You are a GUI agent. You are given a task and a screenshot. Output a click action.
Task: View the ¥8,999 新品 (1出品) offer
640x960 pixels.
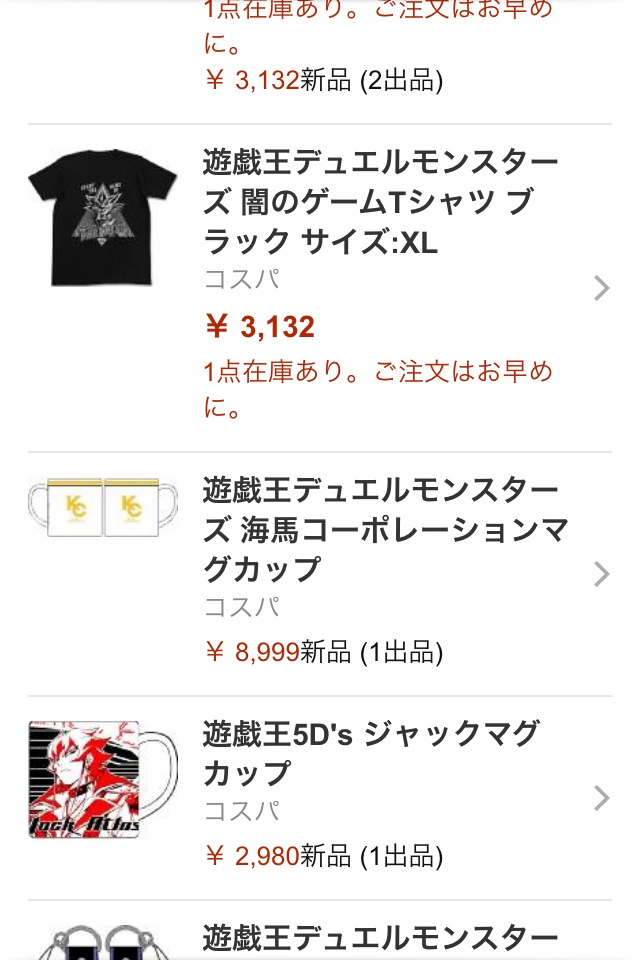[323, 653]
